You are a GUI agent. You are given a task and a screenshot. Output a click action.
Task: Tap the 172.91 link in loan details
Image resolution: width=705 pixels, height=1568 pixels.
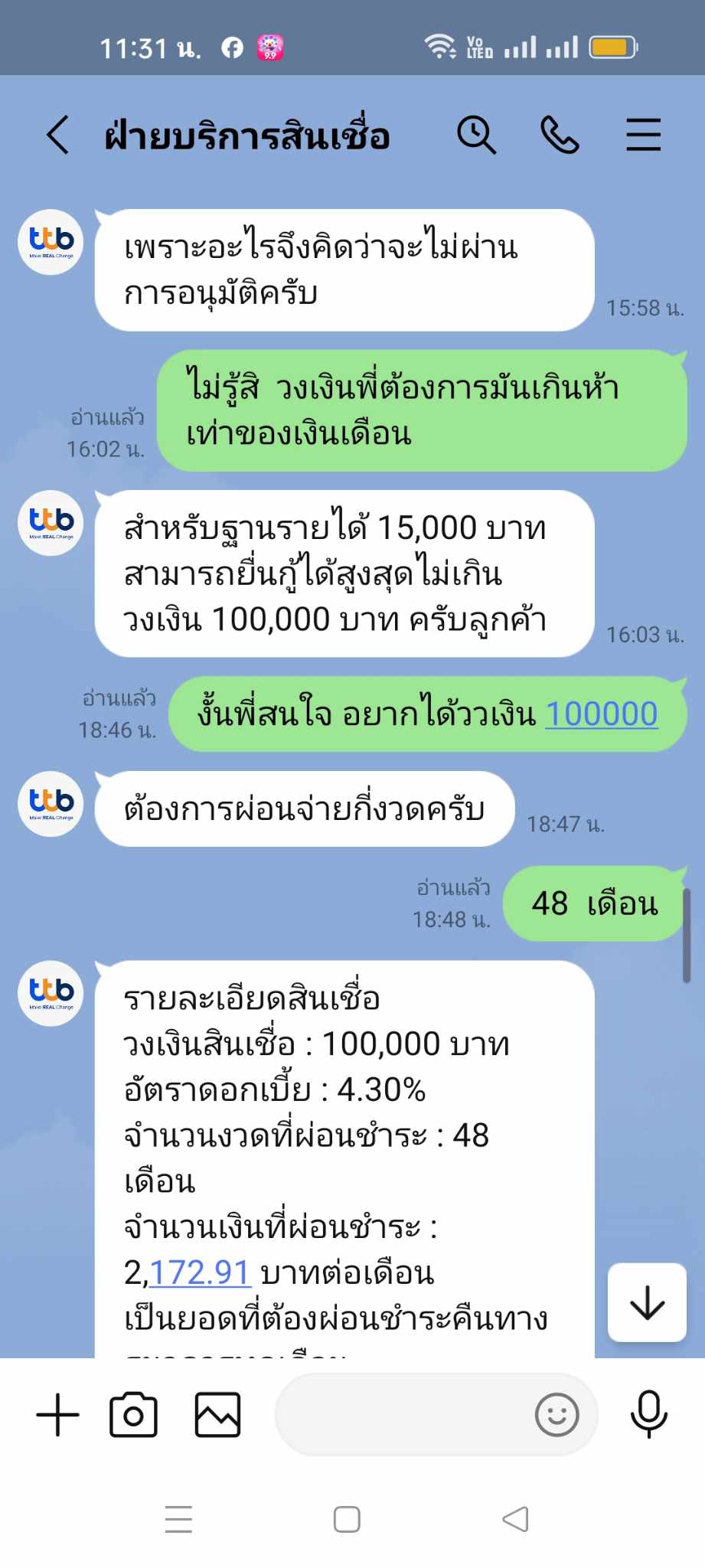click(x=200, y=1272)
